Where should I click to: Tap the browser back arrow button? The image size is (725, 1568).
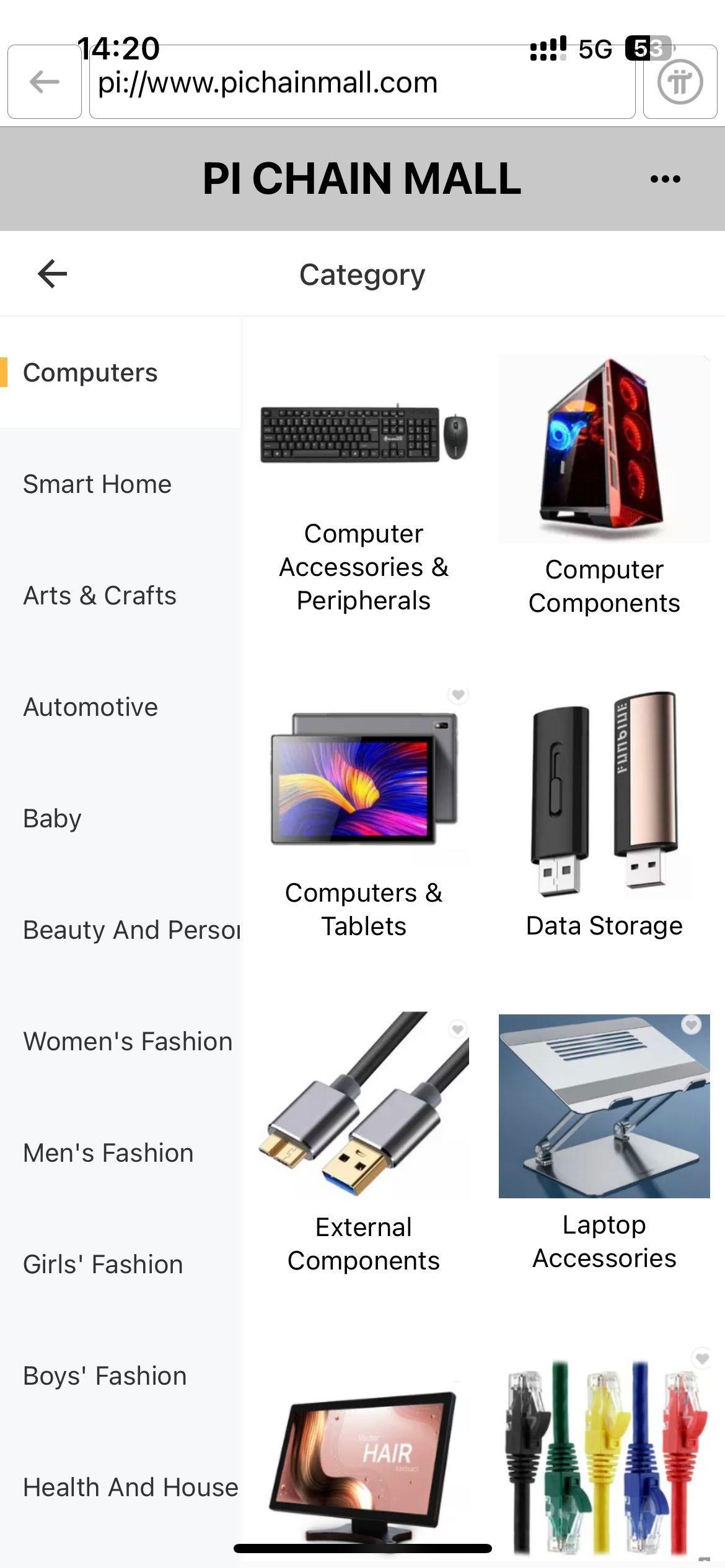(x=45, y=82)
